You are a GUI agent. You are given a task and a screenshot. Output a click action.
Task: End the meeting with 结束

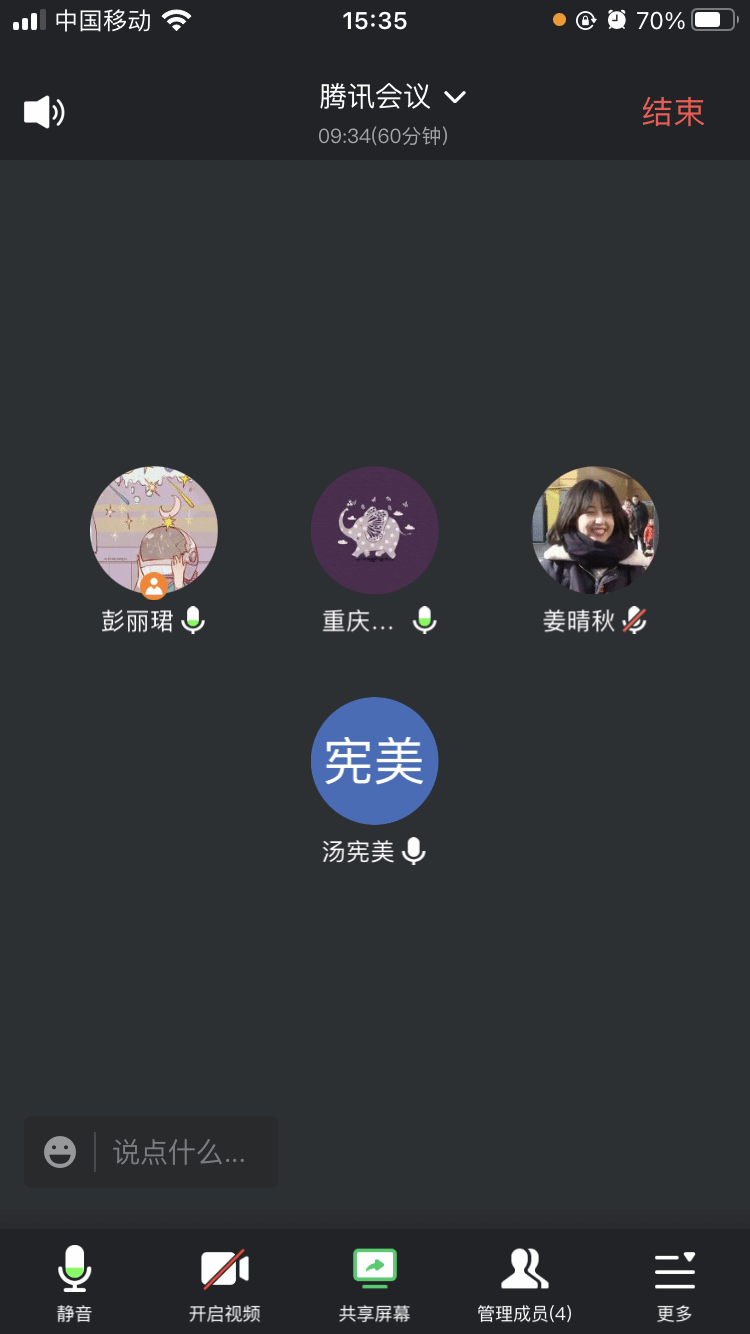pos(673,112)
